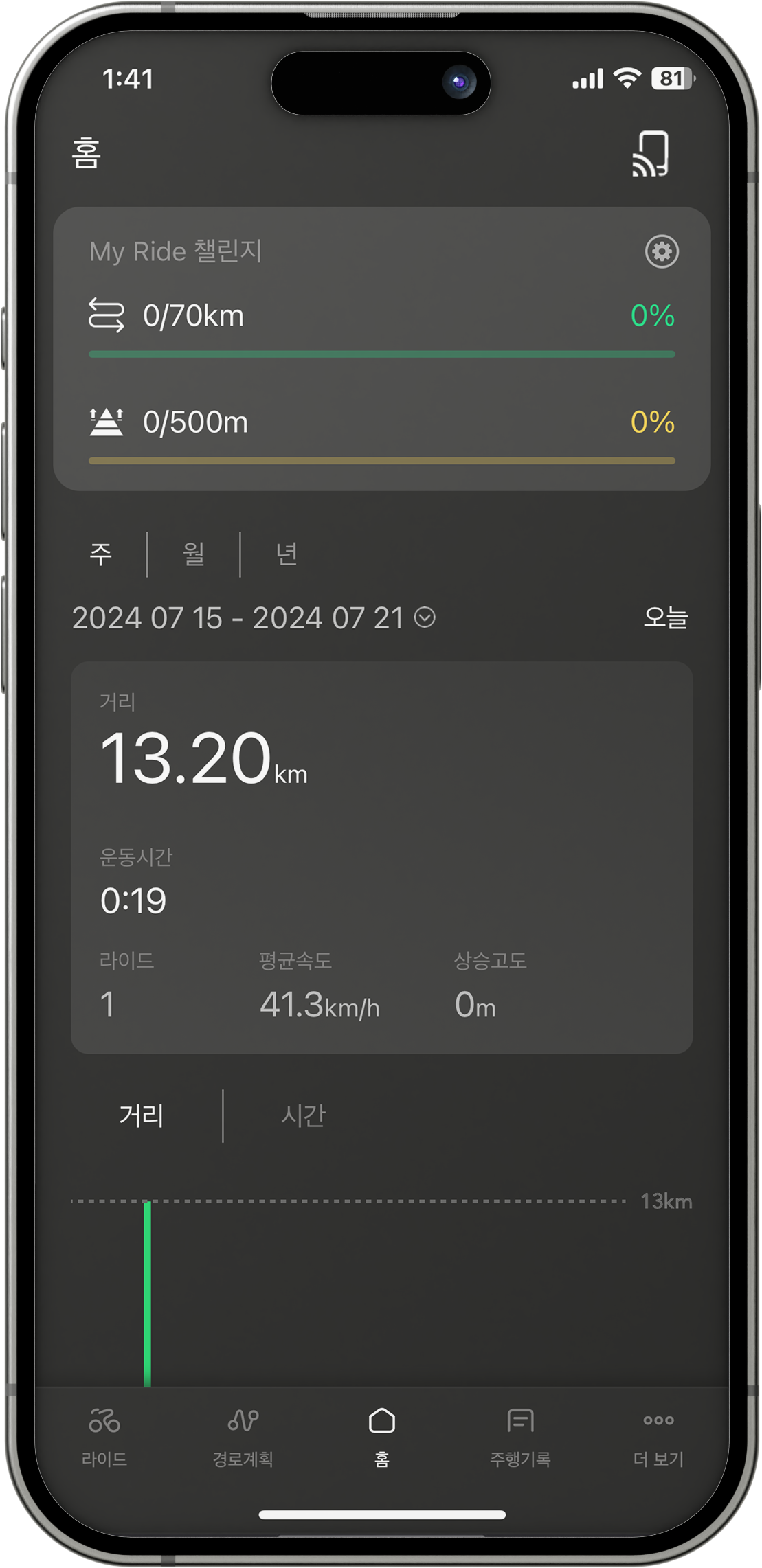Switch chart to 시간 (time)
Viewport: 762px width, 1568px height.
click(x=303, y=1115)
